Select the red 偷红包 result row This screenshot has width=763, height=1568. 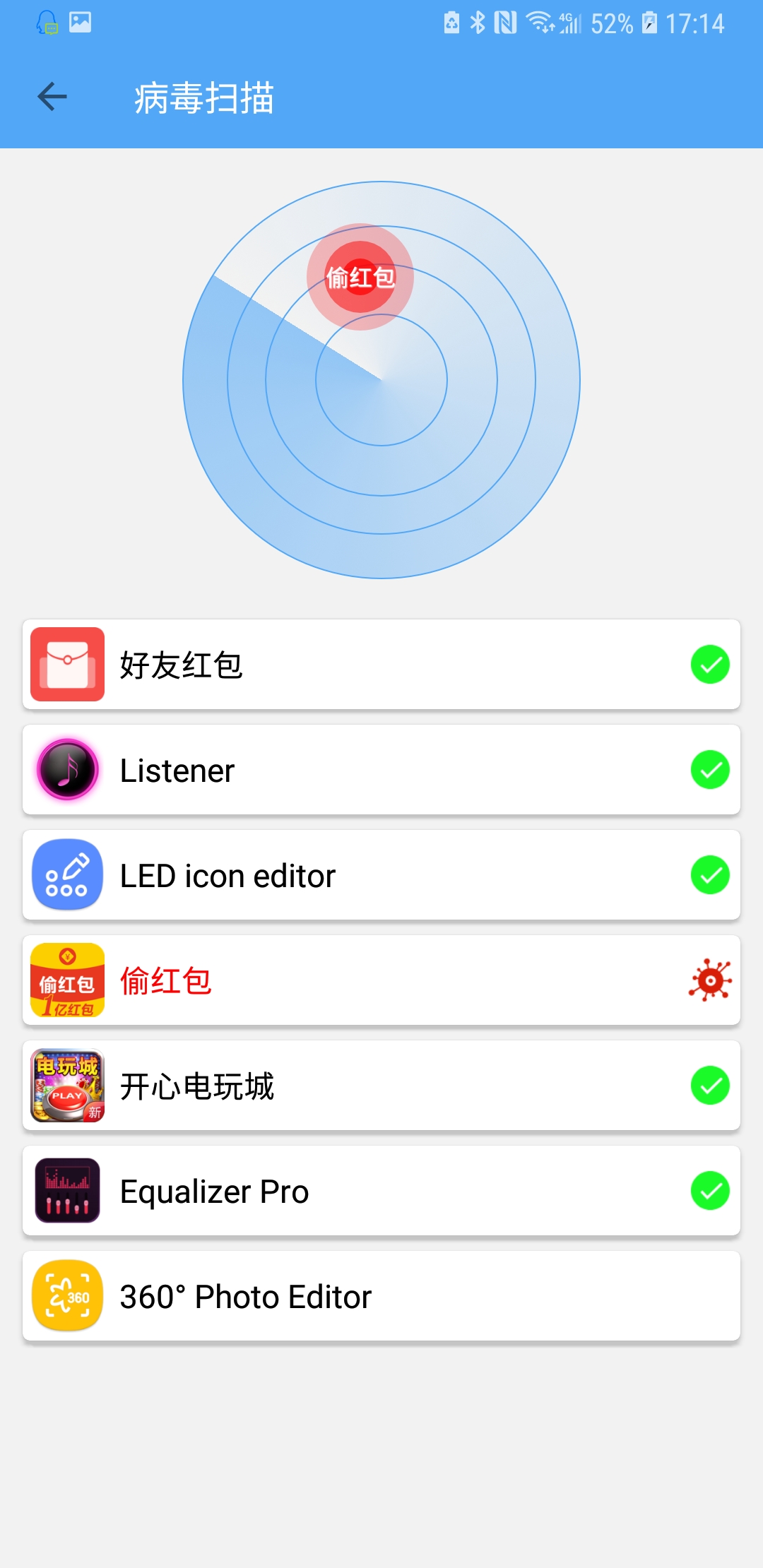[x=381, y=980]
